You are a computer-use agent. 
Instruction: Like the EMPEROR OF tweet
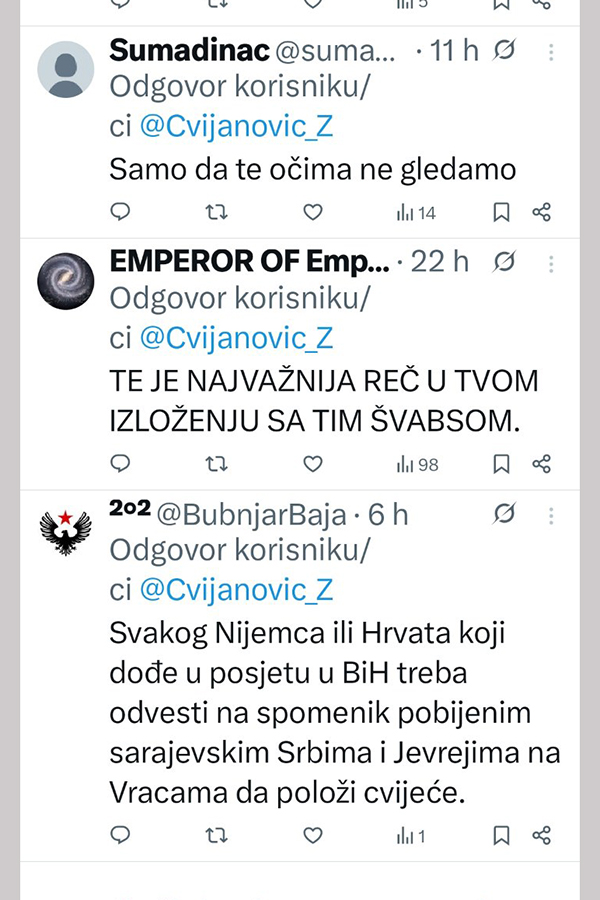pyautogui.click(x=313, y=464)
